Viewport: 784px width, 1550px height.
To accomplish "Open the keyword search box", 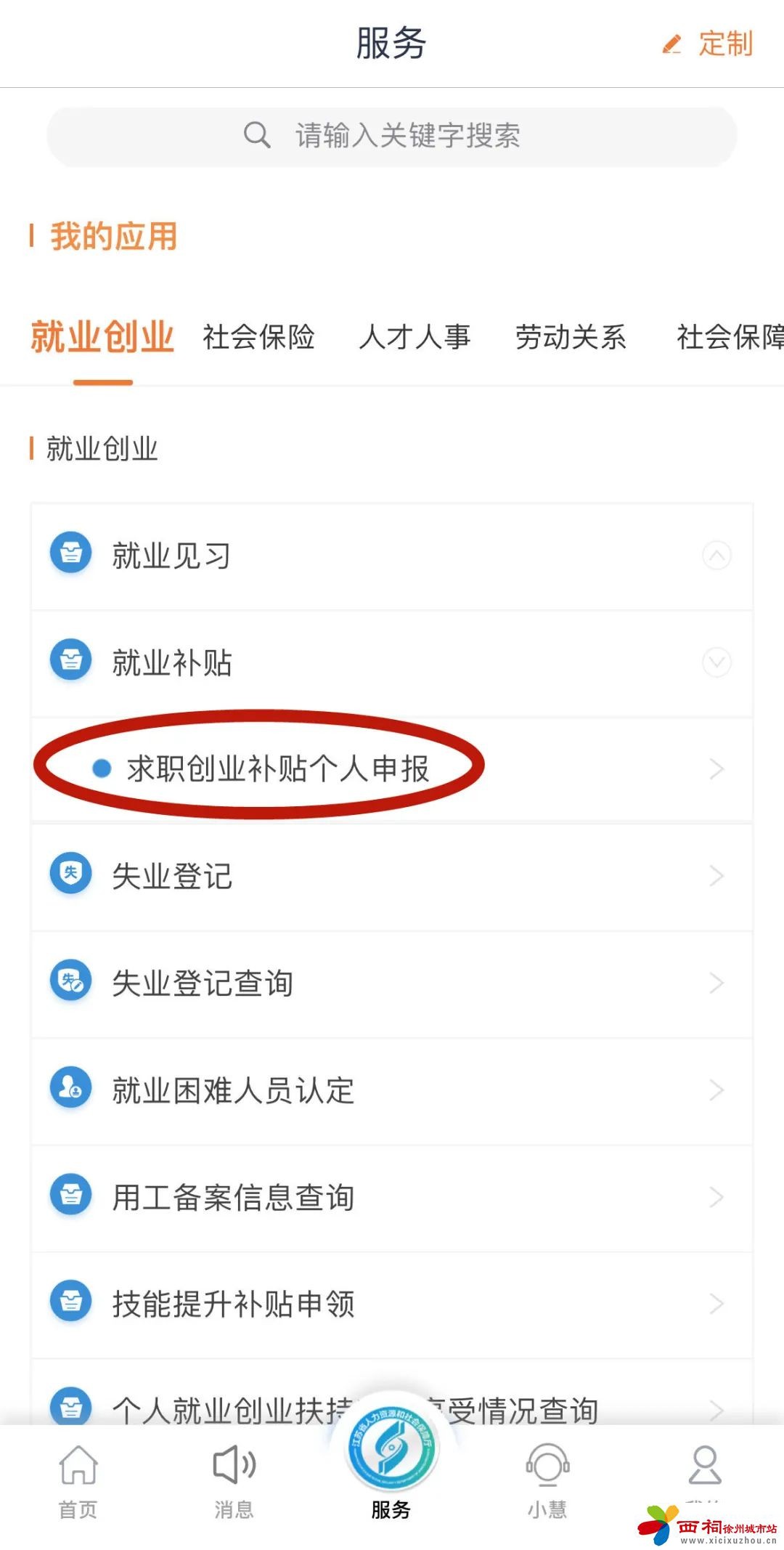I will [392, 136].
